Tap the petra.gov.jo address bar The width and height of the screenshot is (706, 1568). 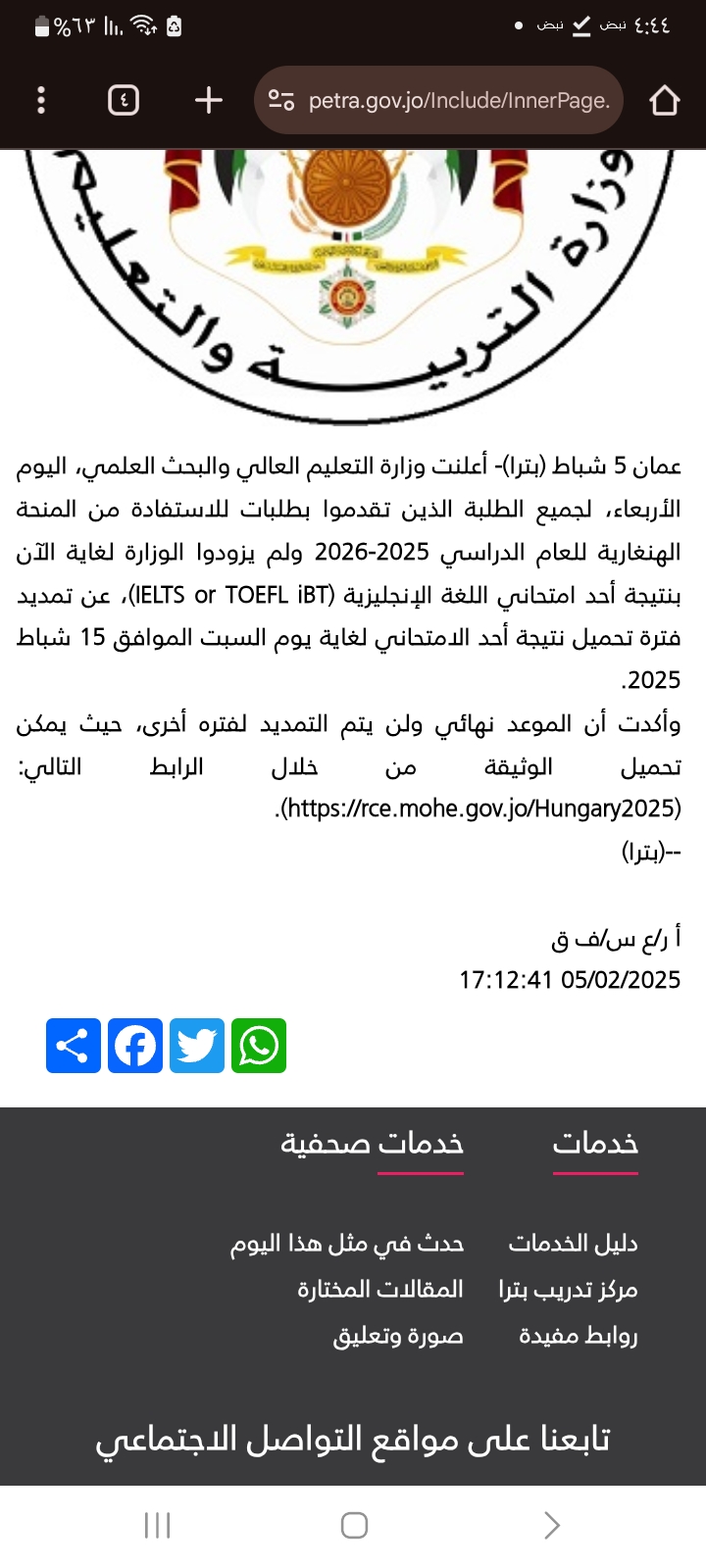point(439,100)
